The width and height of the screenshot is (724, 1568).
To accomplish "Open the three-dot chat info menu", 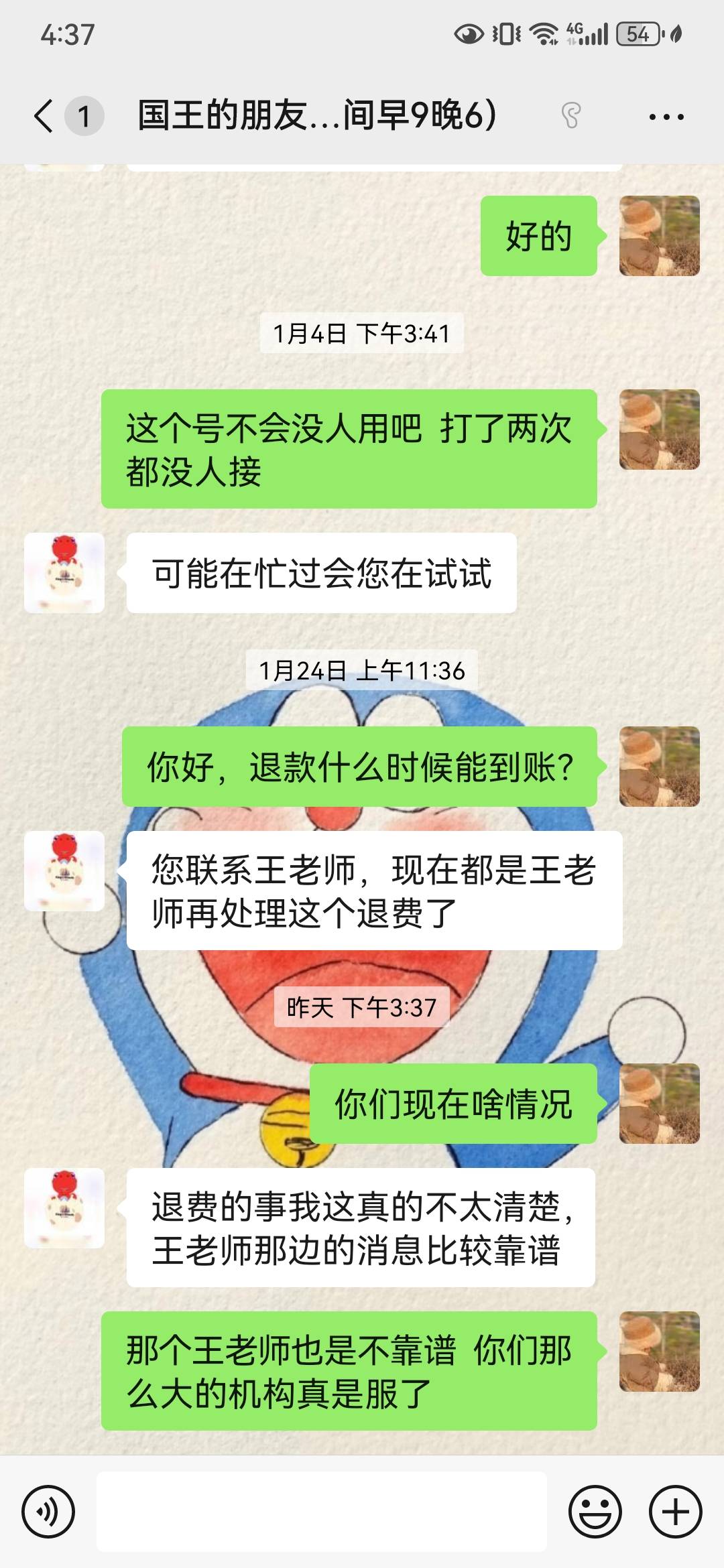I will coord(666,117).
